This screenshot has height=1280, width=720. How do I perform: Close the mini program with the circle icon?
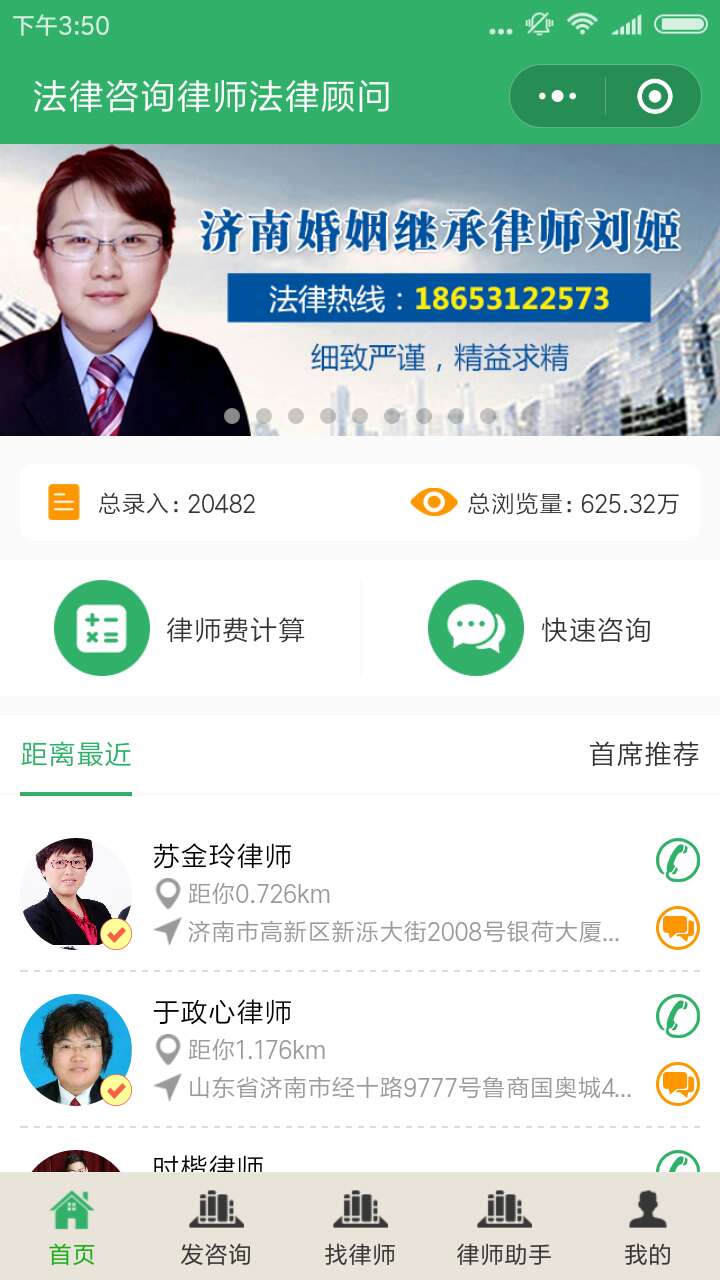point(655,96)
